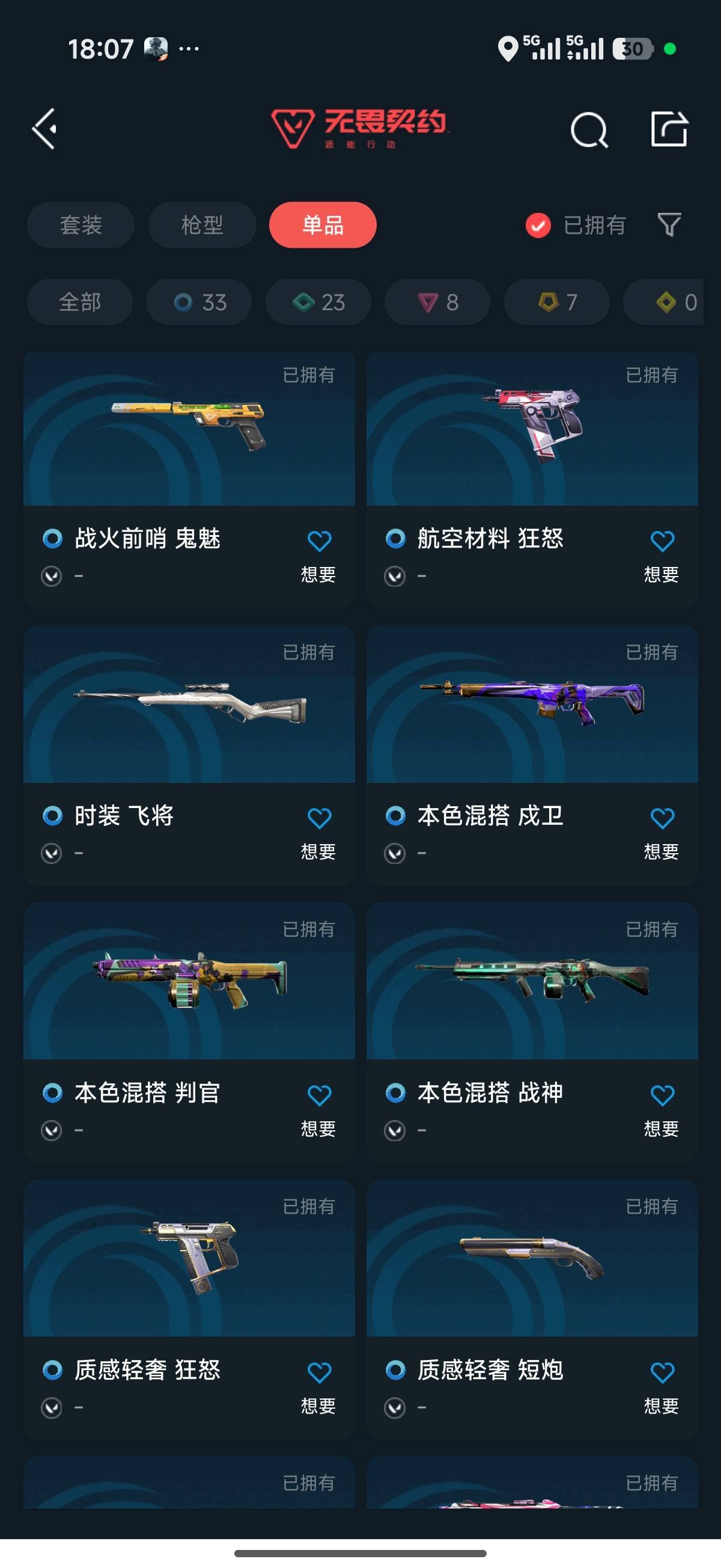The height and width of the screenshot is (1568, 721).
Task: Select the gold diamond rarity filter showing 0
Action: point(674,301)
